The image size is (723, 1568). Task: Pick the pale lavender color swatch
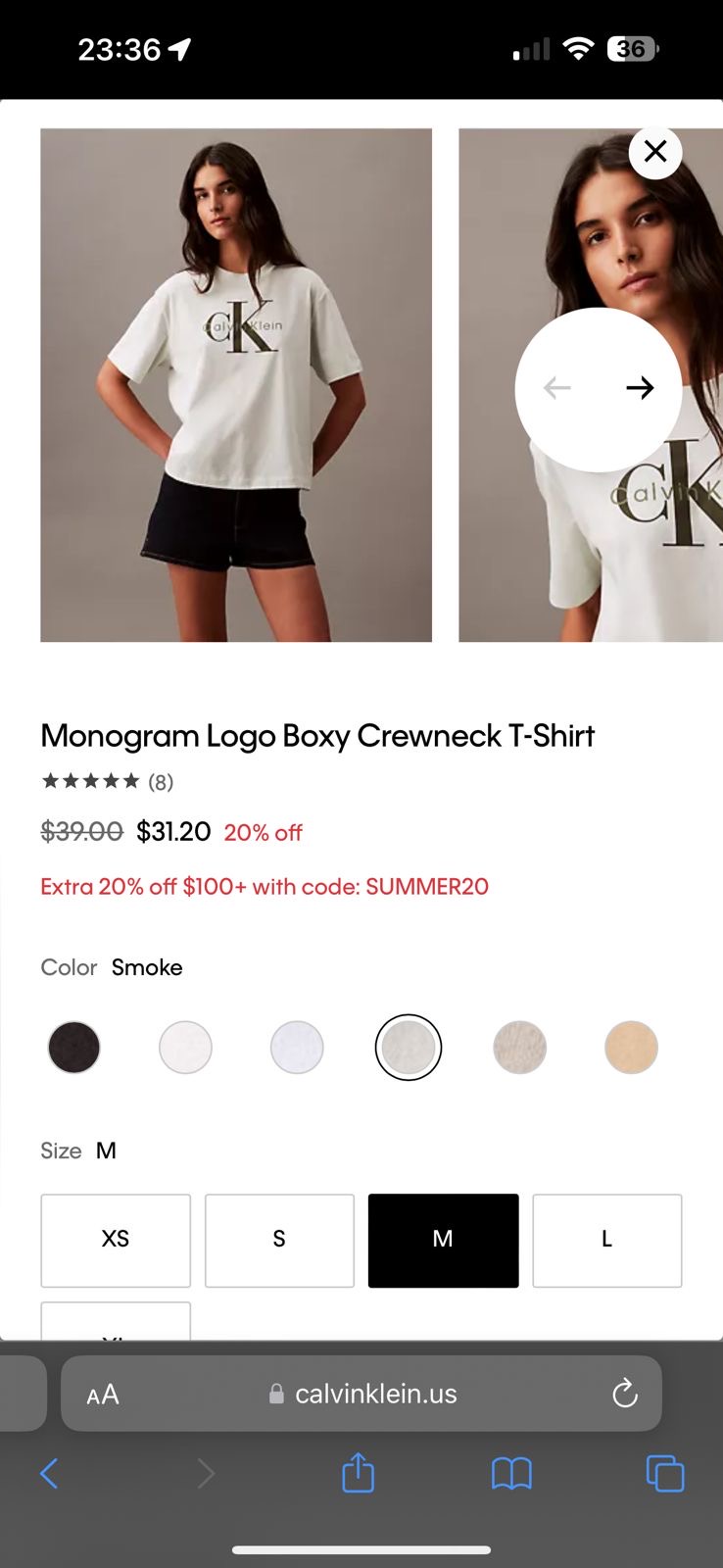297,1047
